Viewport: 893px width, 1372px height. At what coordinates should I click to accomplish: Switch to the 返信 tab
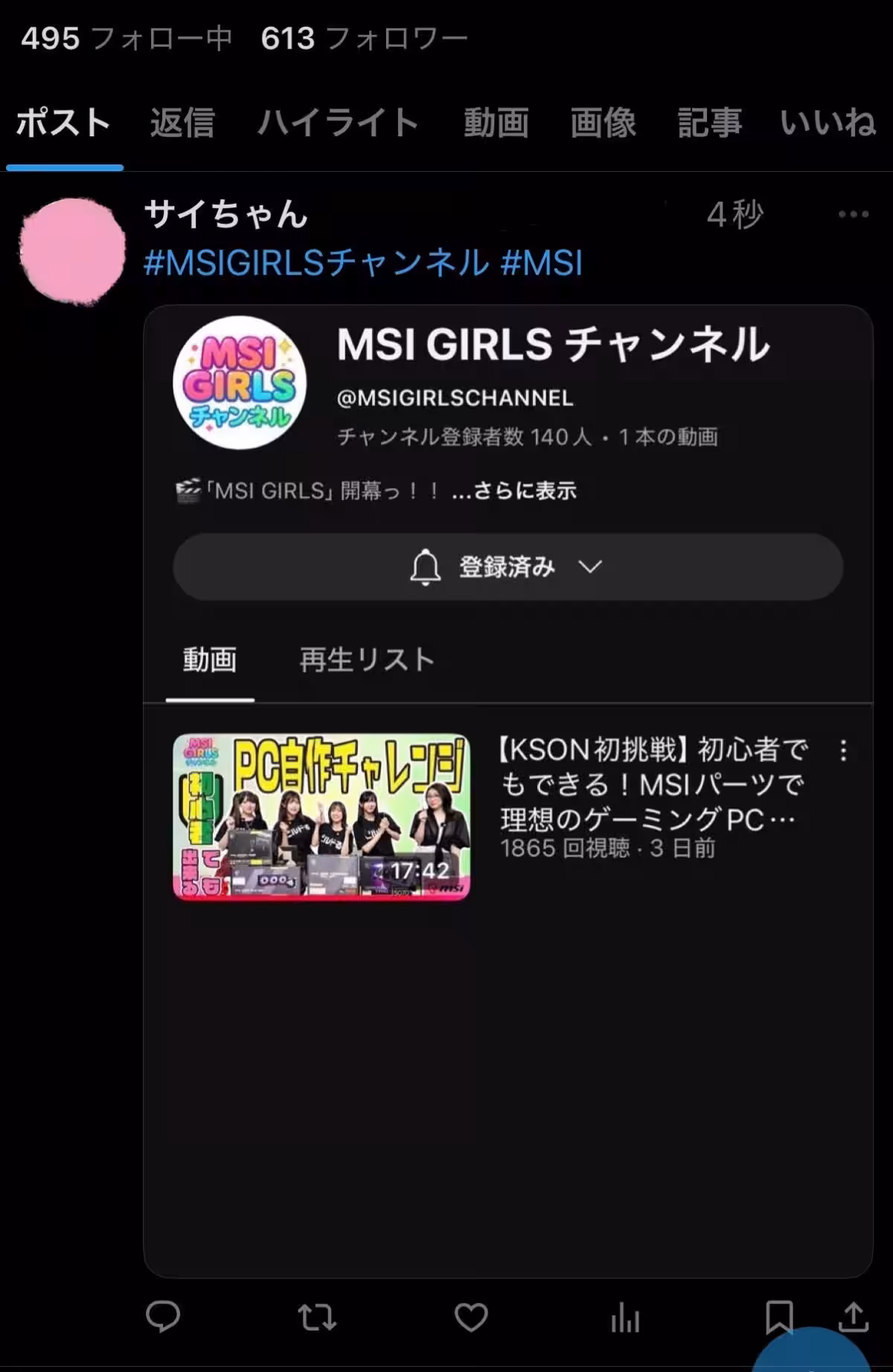tap(182, 123)
